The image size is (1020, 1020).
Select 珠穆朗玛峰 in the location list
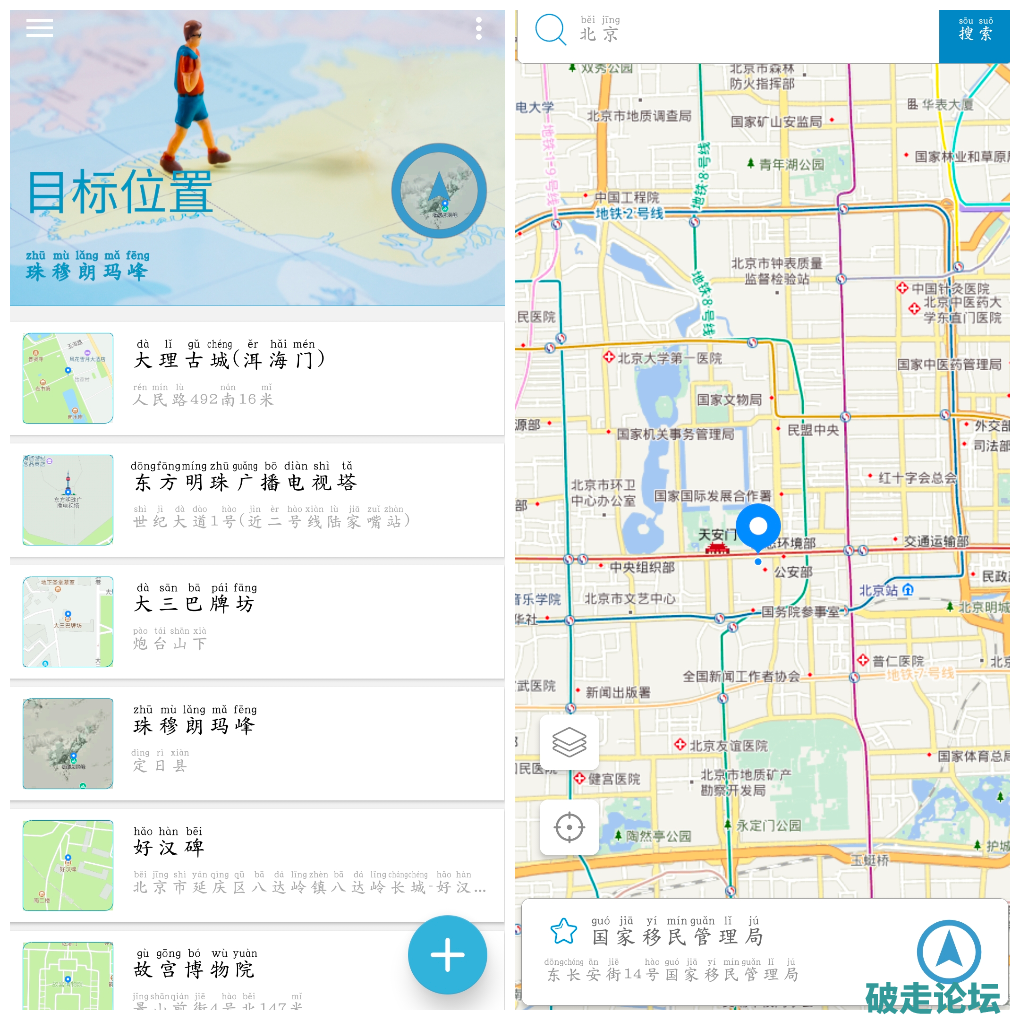coord(256,743)
